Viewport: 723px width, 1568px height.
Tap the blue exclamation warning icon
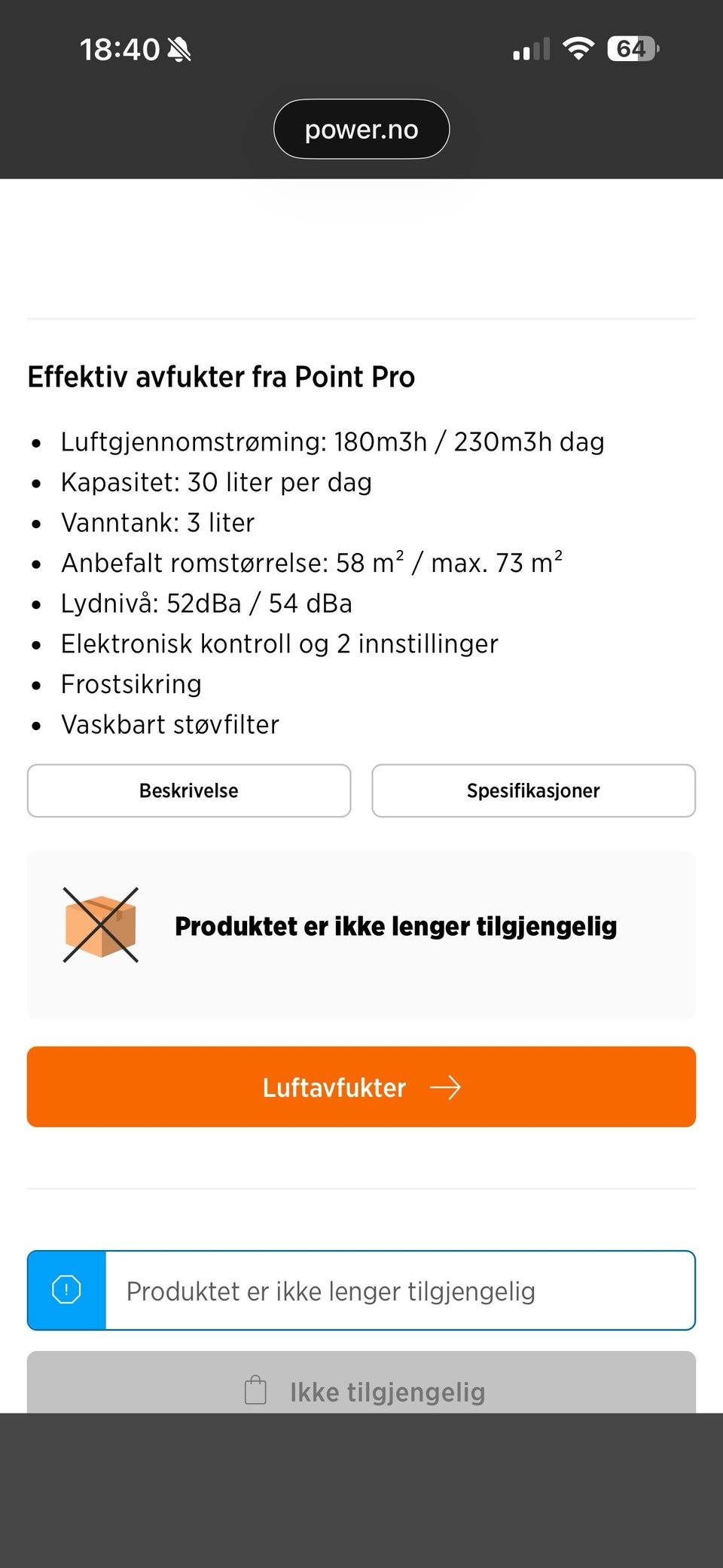pyautogui.click(x=66, y=1290)
